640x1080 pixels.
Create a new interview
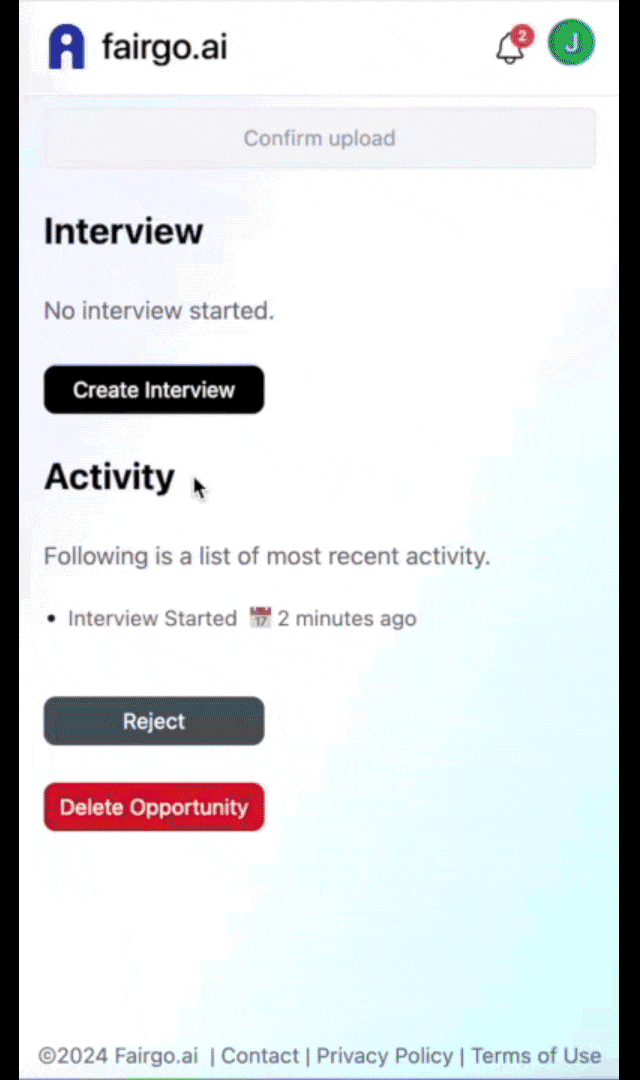click(x=154, y=390)
